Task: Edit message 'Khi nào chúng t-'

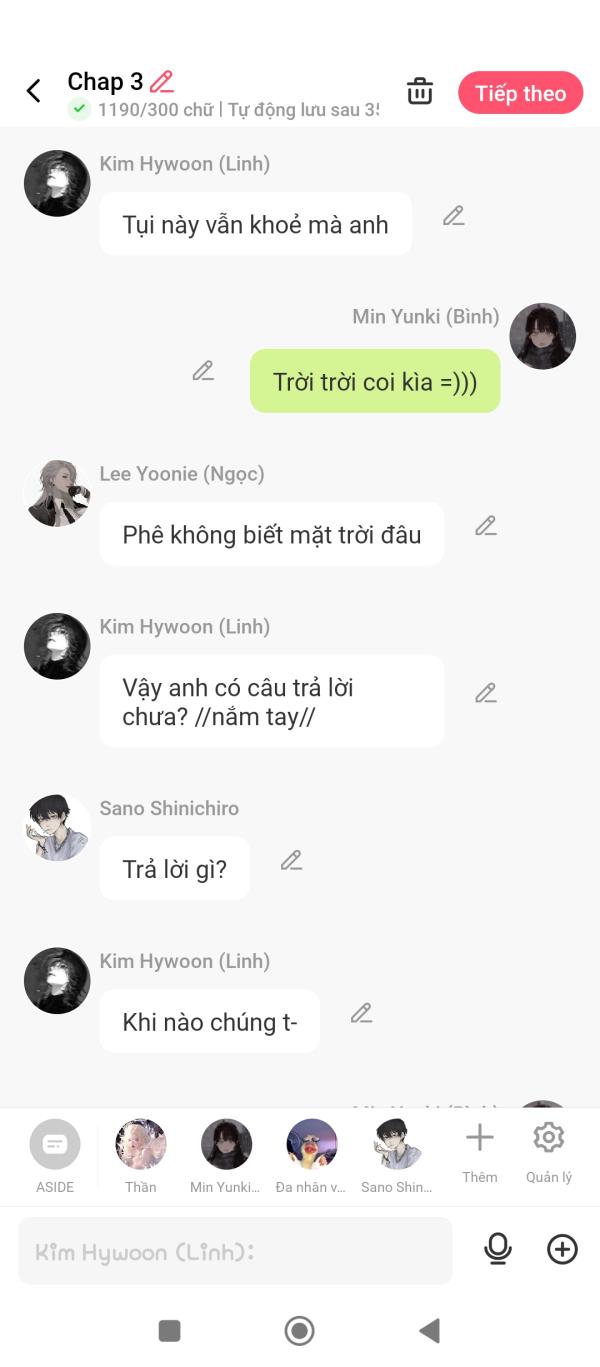Action: pos(361,1013)
